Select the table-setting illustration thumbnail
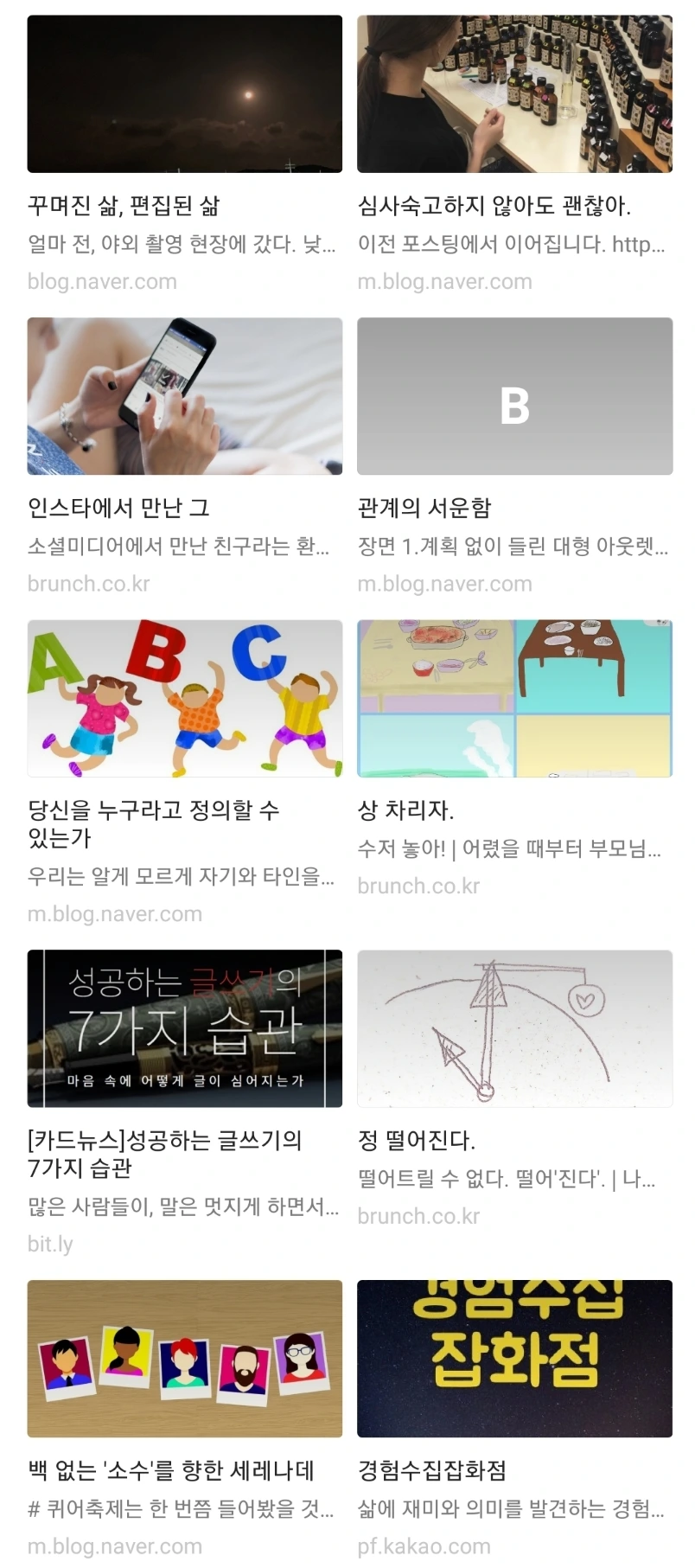The image size is (695, 1568). pyautogui.click(x=513, y=699)
